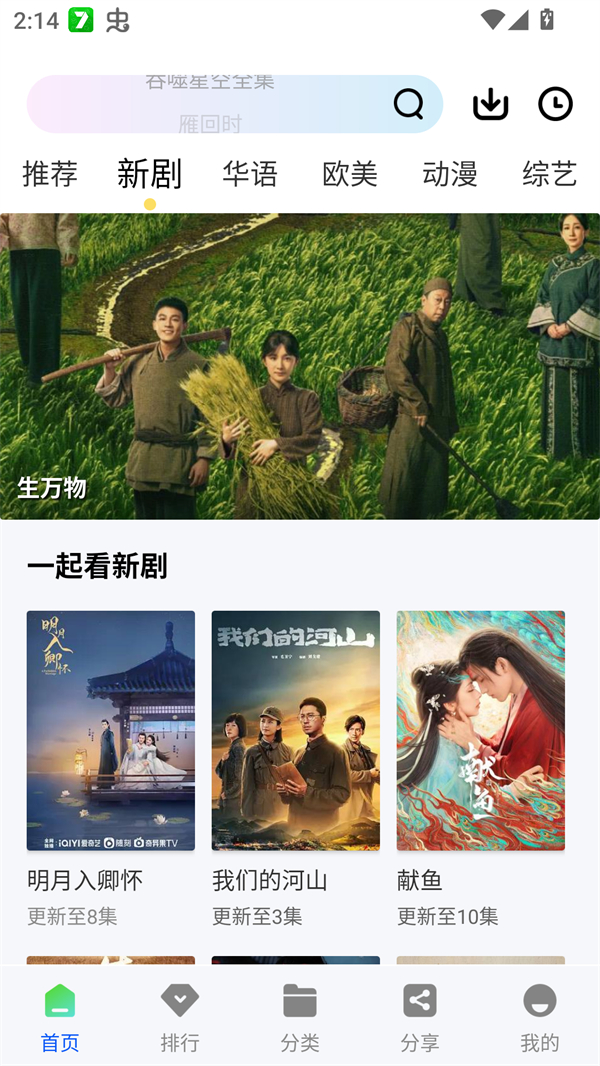Image resolution: width=600 pixels, height=1066 pixels.
Task: Open the drama 我们的河山
Action: tap(296, 731)
